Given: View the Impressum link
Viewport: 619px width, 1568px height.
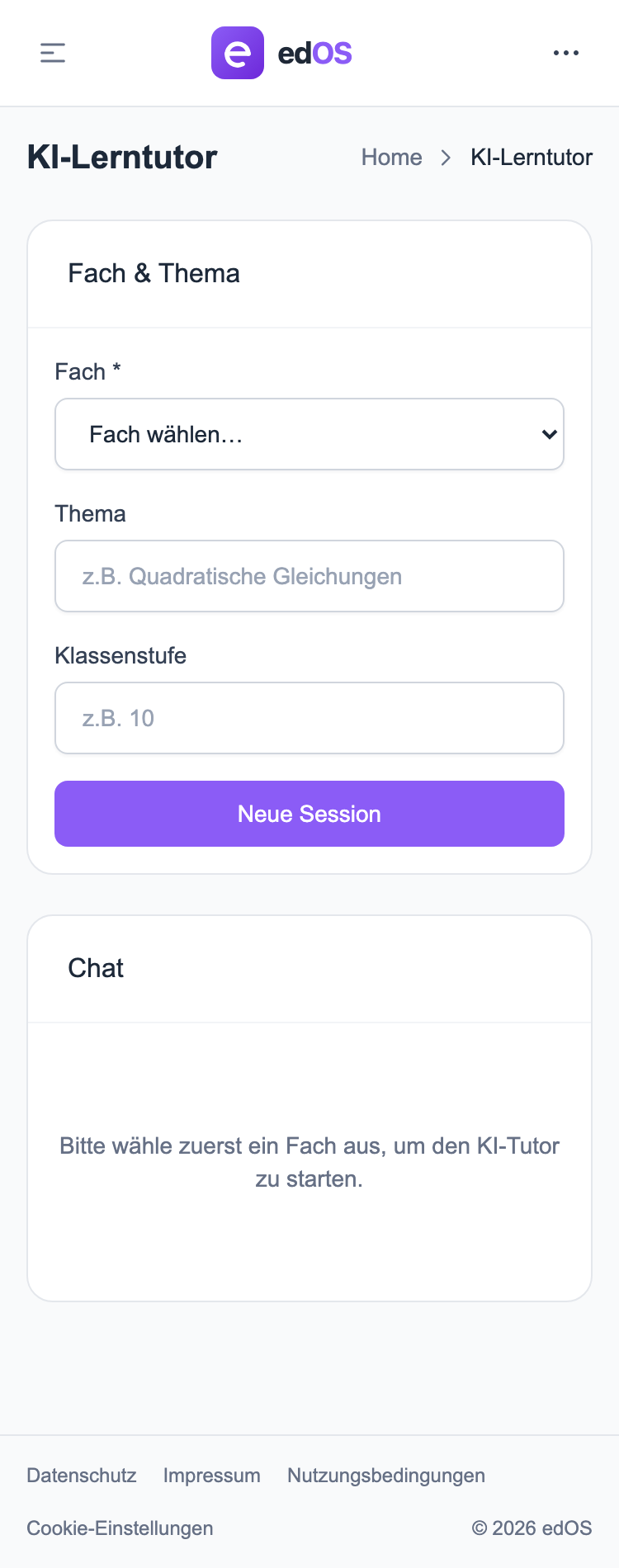Looking at the screenshot, I should pos(212,1476).
